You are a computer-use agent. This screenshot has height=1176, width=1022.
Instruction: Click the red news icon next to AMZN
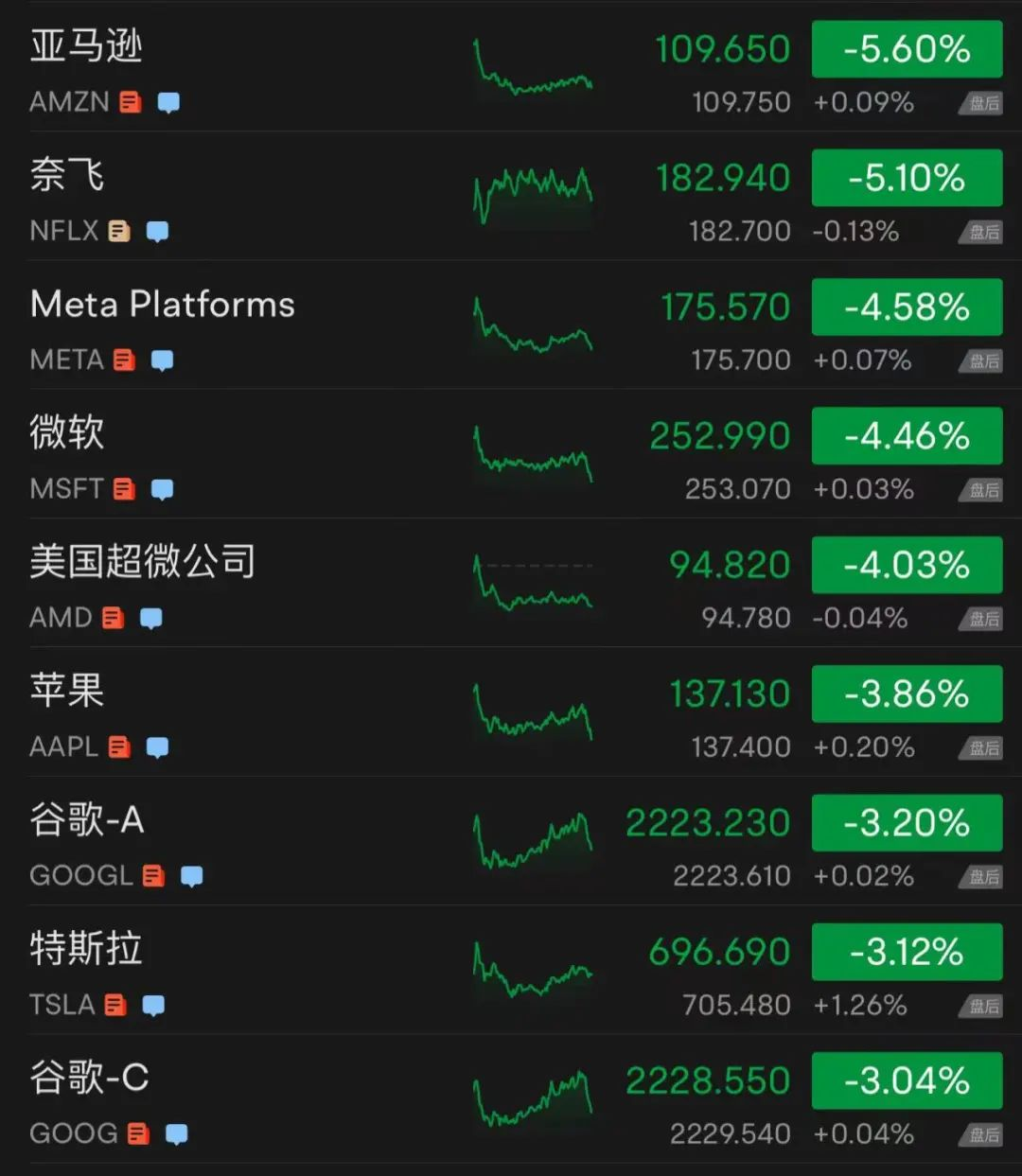tap(130, 100)
